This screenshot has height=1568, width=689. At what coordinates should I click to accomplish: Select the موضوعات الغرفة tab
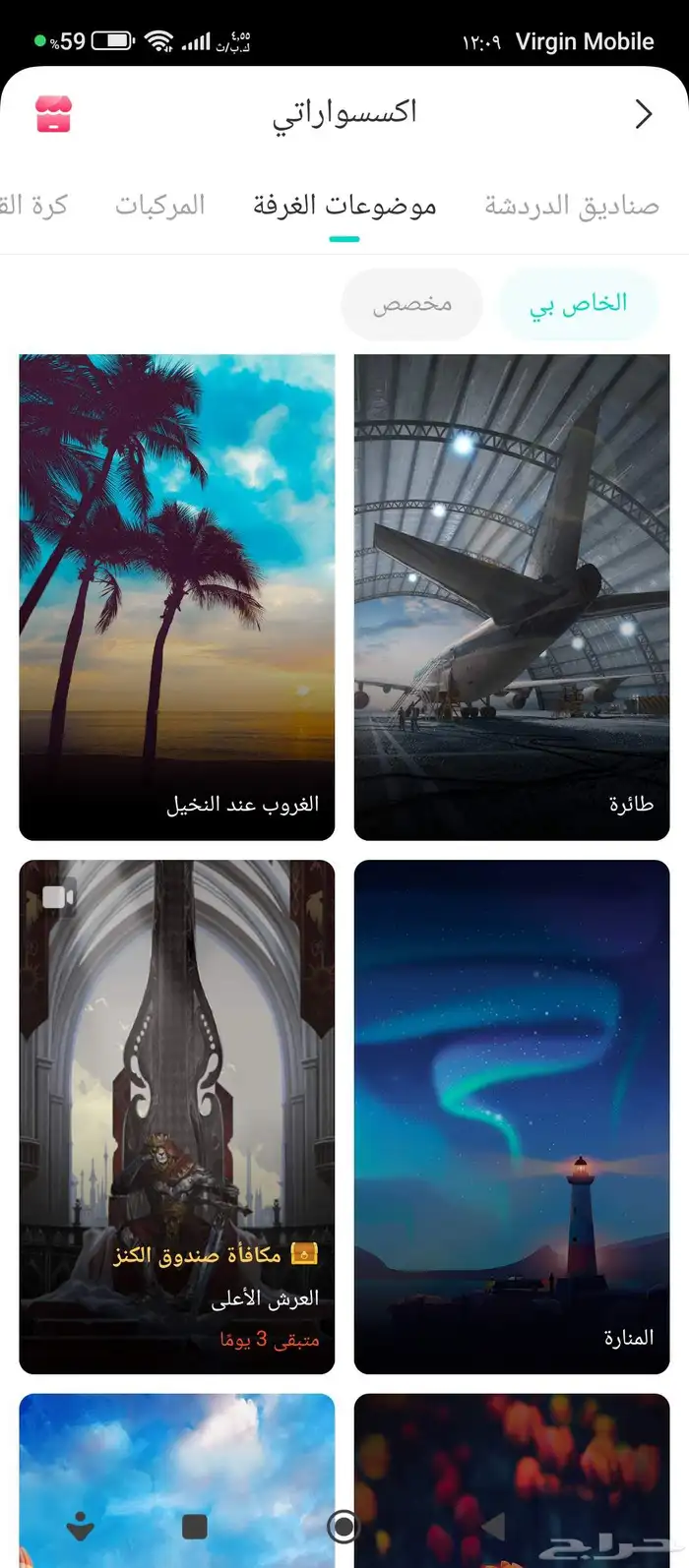tap(344, 206)
